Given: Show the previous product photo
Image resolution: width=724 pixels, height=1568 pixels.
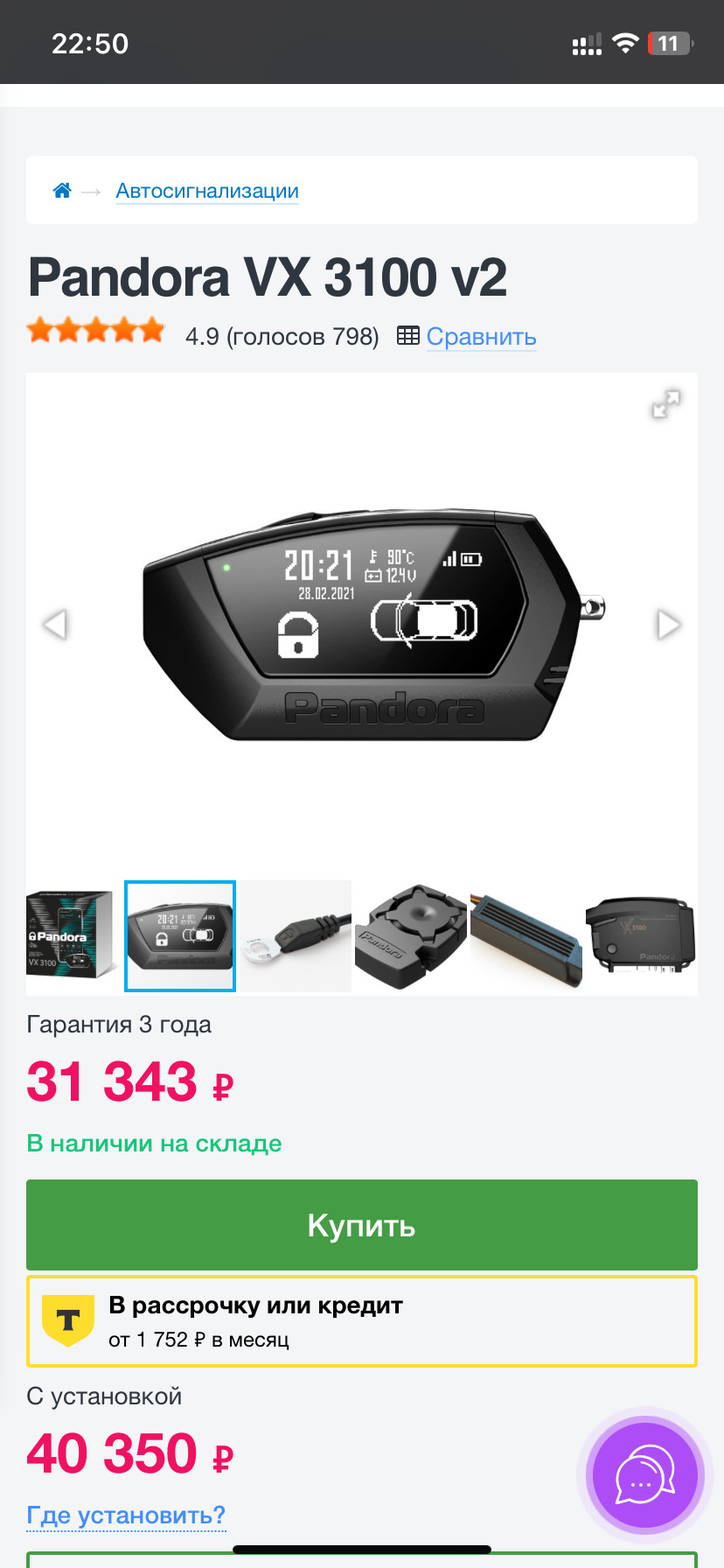Looking at the screenshot, I should click(x=55, y=625).
